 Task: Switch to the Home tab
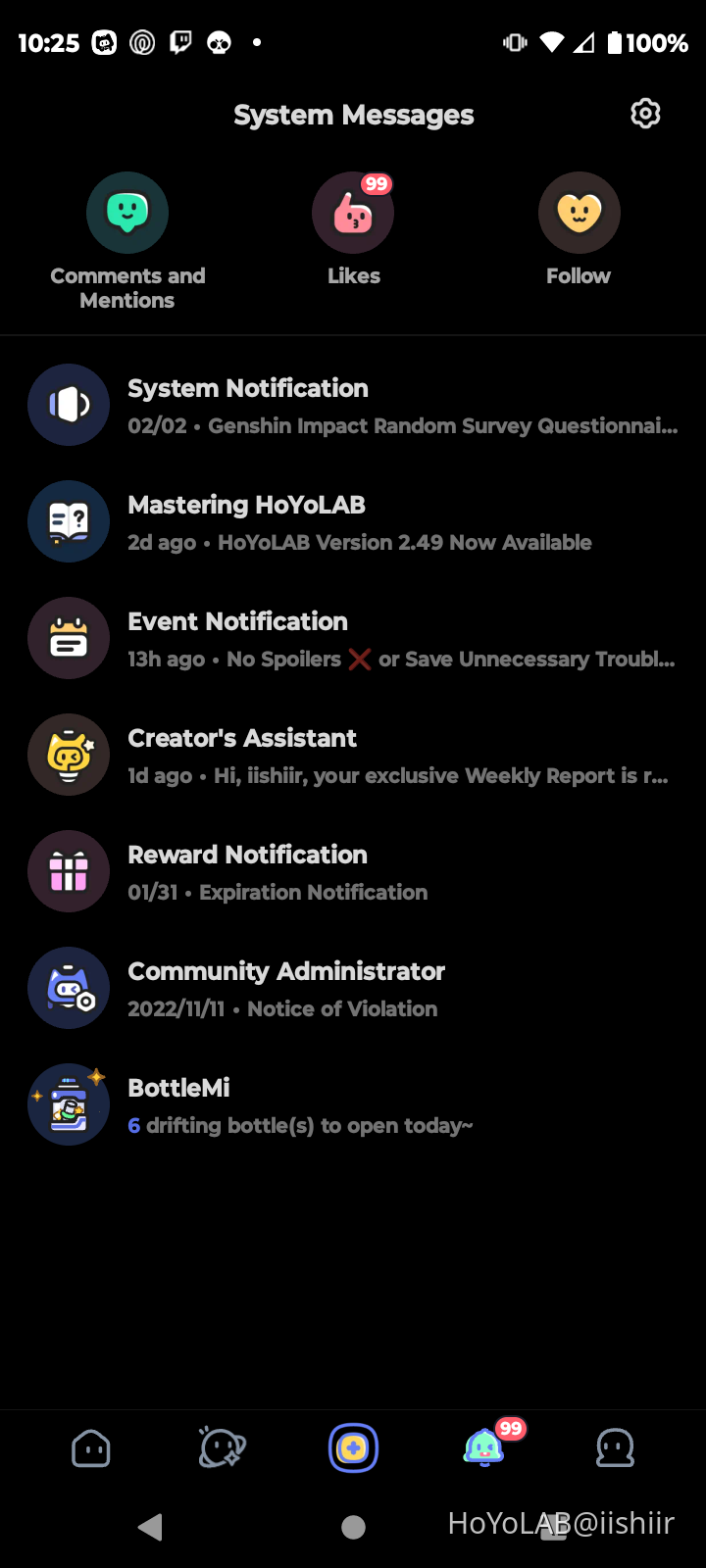tap(91, 1447)
